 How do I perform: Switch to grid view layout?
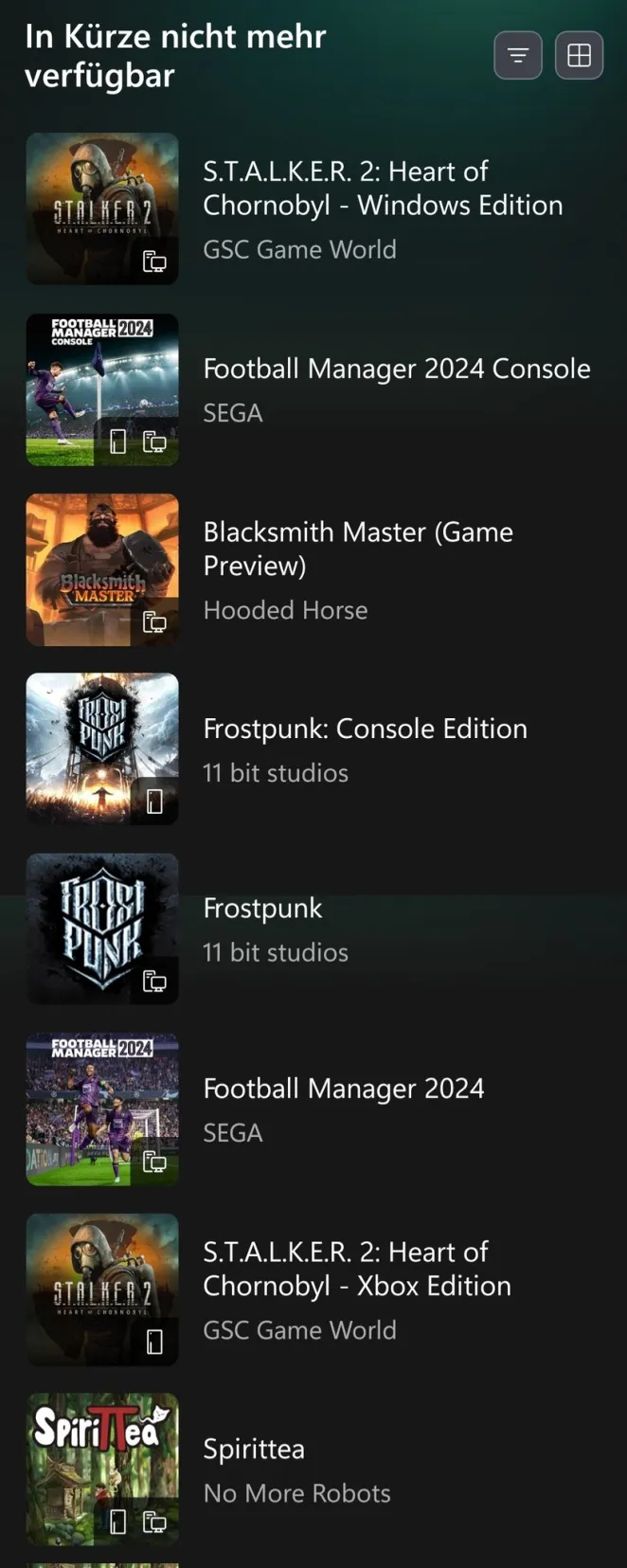tap(579, 56)
